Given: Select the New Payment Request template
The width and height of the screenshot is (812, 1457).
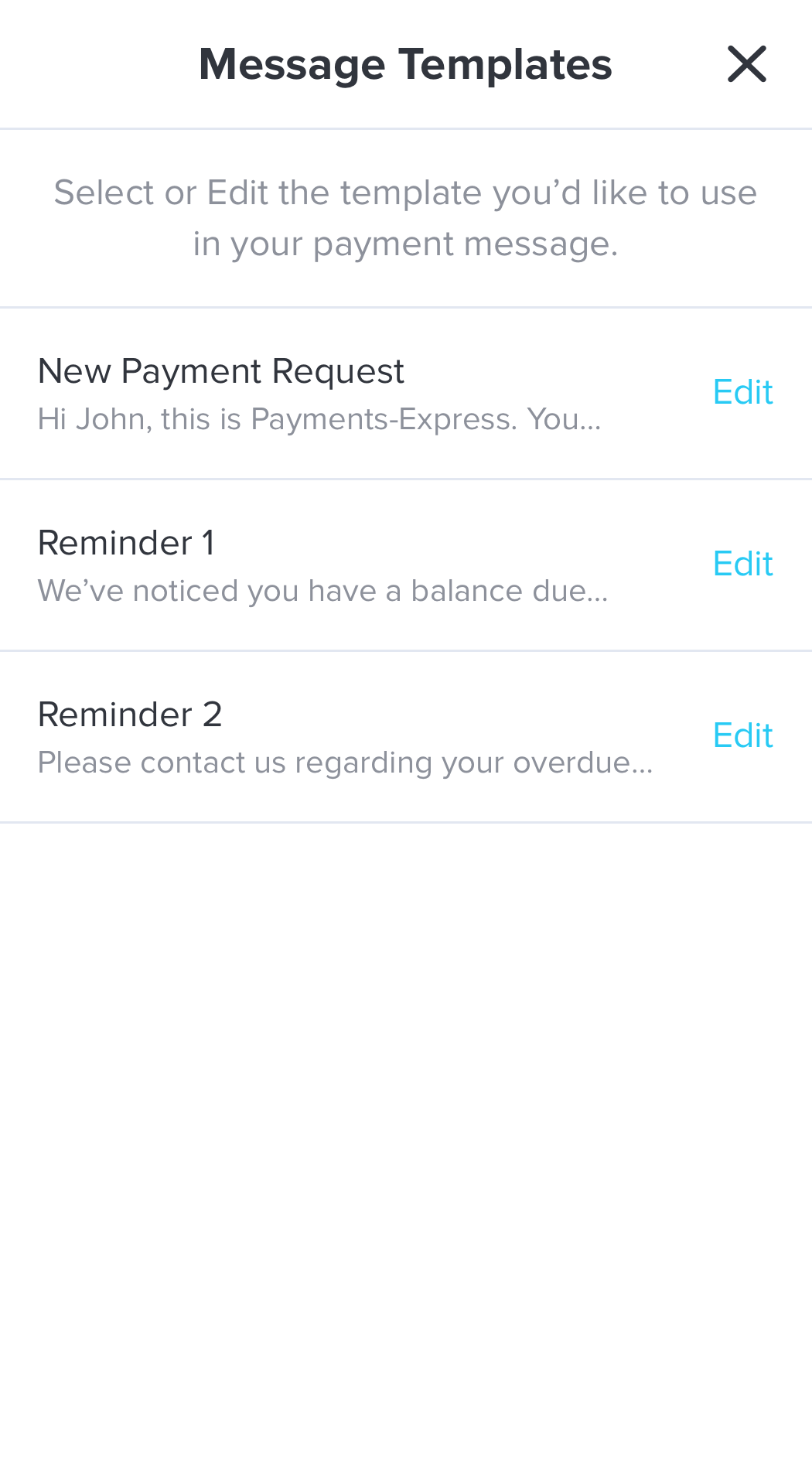Looking at the screenshot, I should 319,394.
